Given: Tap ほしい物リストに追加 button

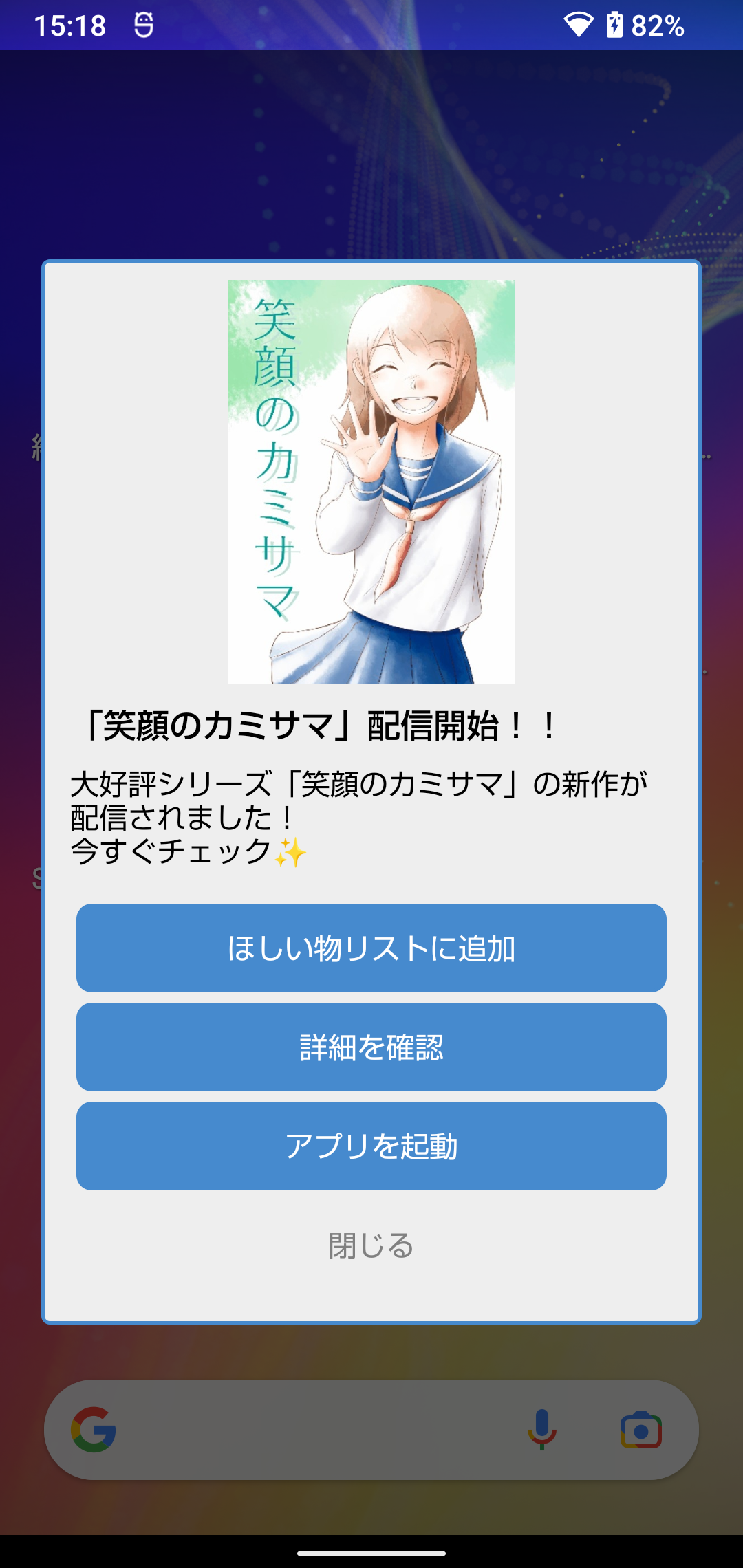Looking at the screenshot, I should coord(371,948).
